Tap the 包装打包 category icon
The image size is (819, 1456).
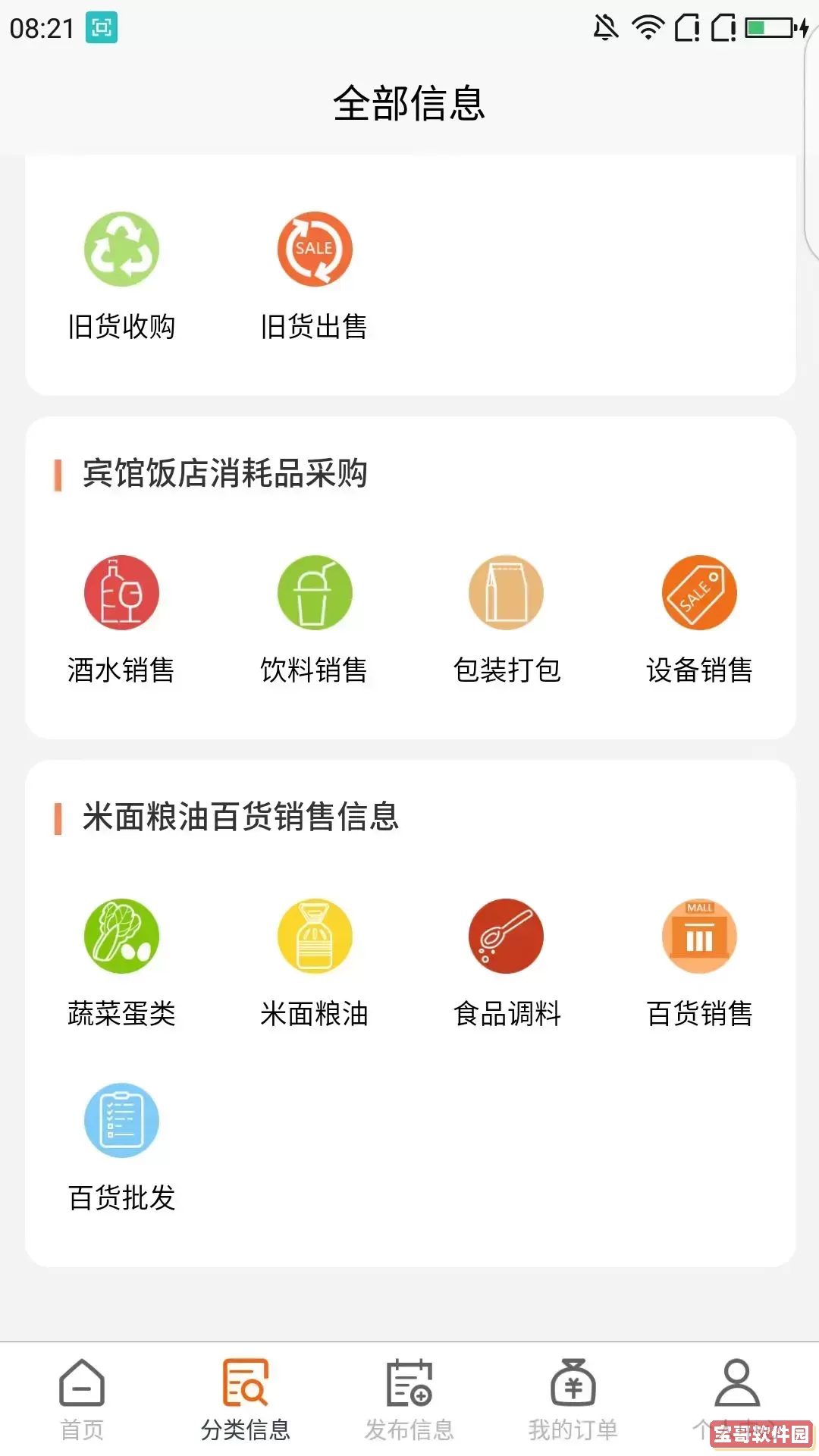[507, 593]
